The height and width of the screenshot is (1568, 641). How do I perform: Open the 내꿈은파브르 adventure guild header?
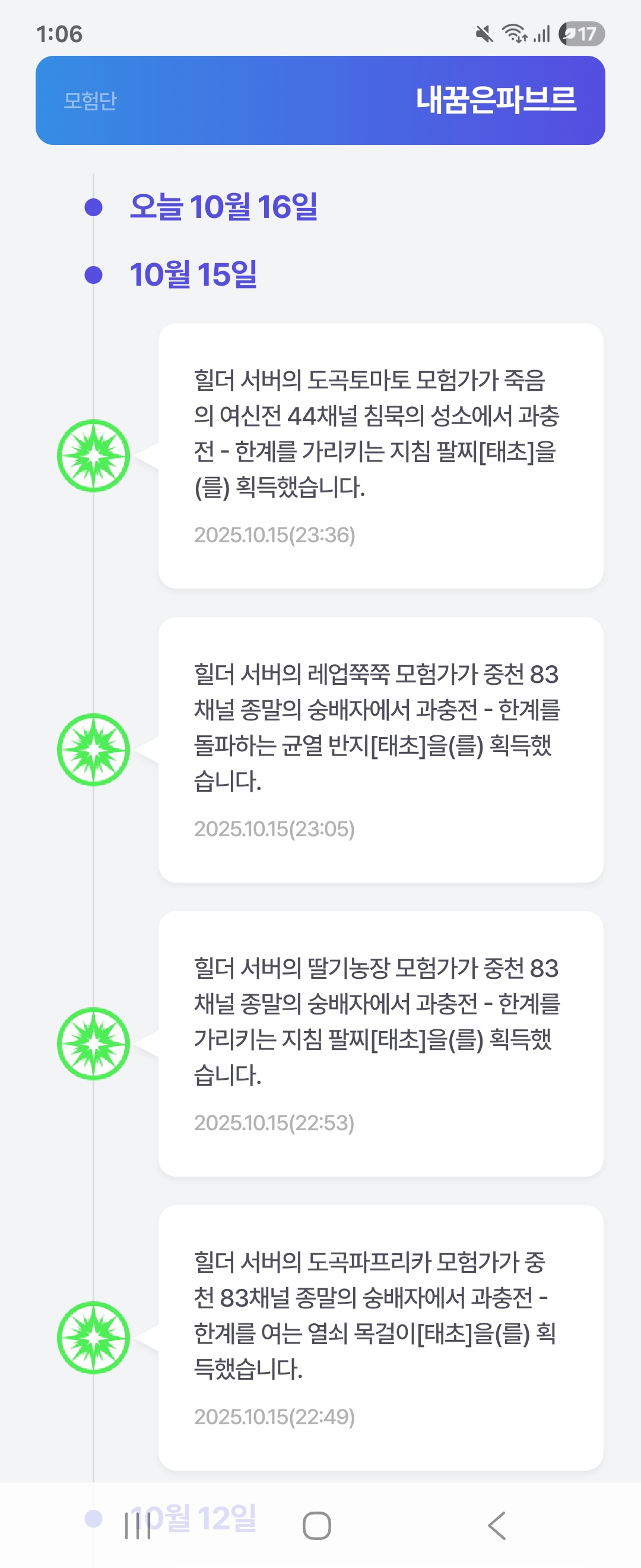(320, 100)
